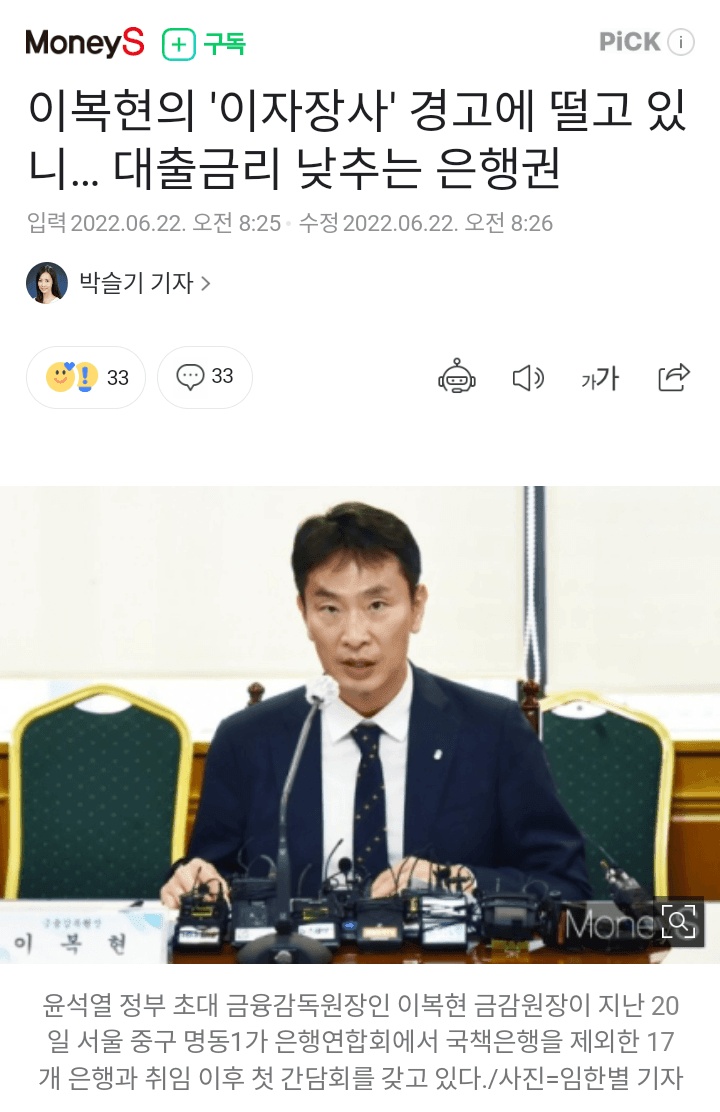The height and width of the screenshot is (1112, 720).
Task: Open the comments button showing 33
Action: pos(205,377)
